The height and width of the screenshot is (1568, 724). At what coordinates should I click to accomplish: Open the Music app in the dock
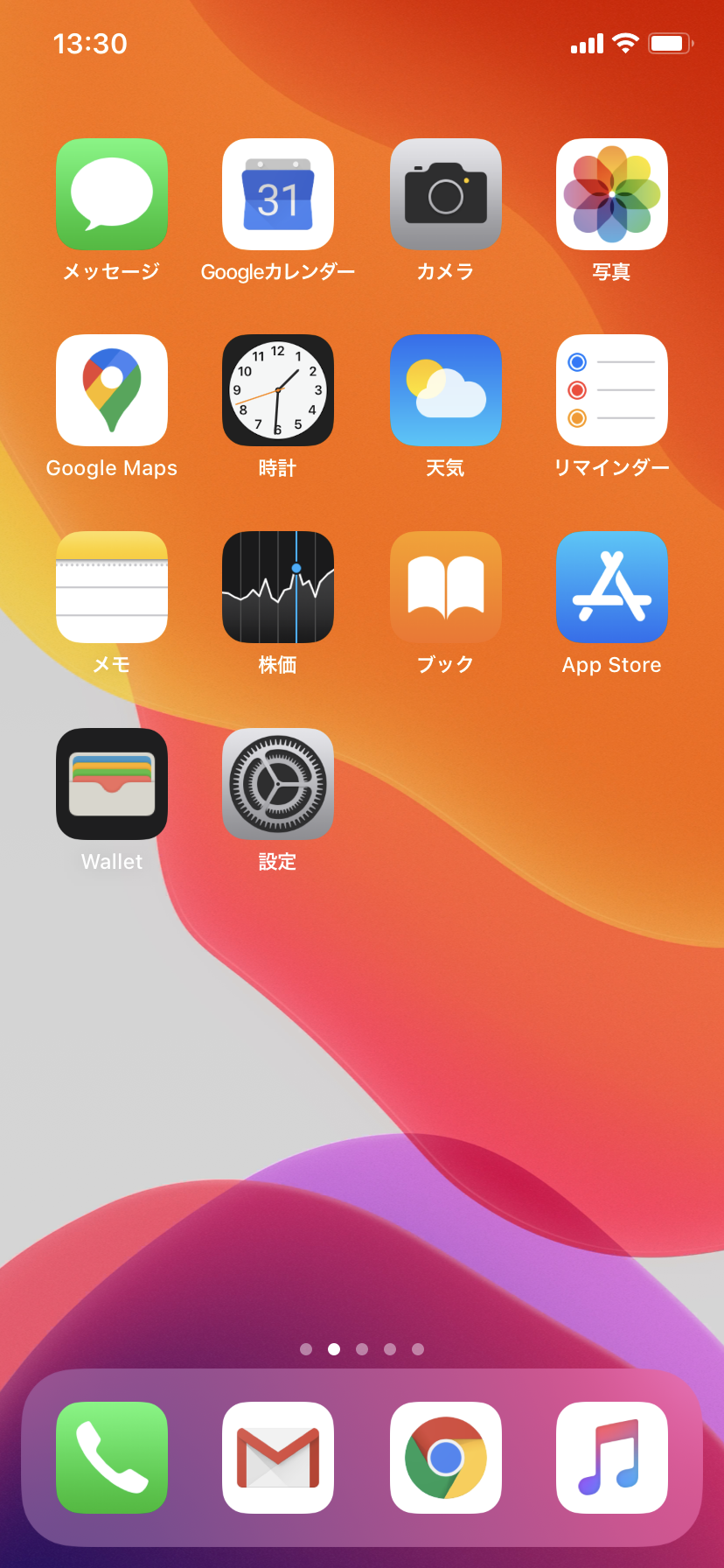tap(611, 1457)
